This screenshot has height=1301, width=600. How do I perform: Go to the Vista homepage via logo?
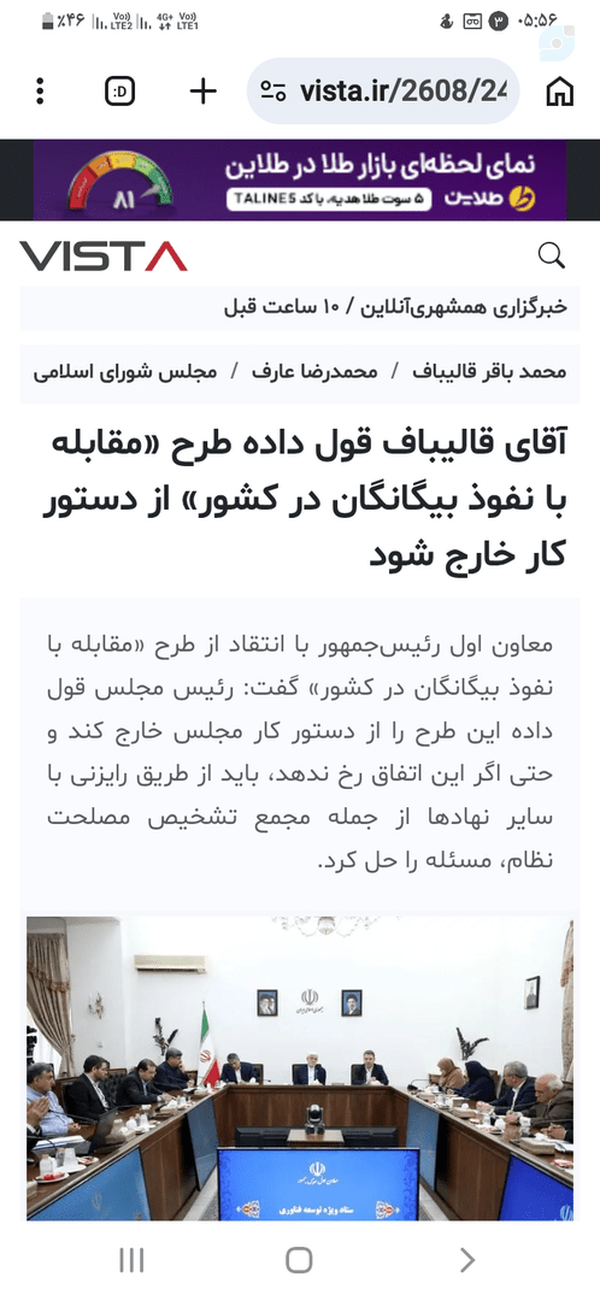pos(103,256)
